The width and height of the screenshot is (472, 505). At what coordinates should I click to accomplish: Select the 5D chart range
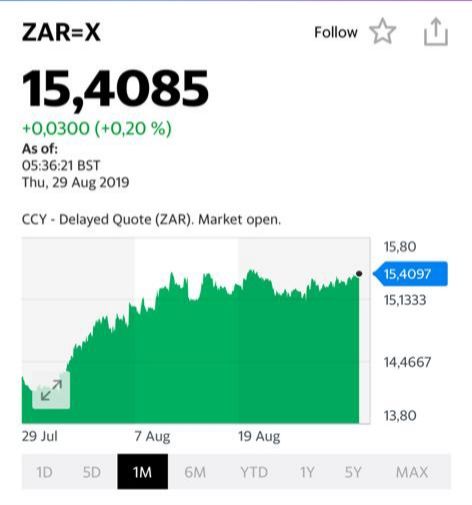coord(92,472)
